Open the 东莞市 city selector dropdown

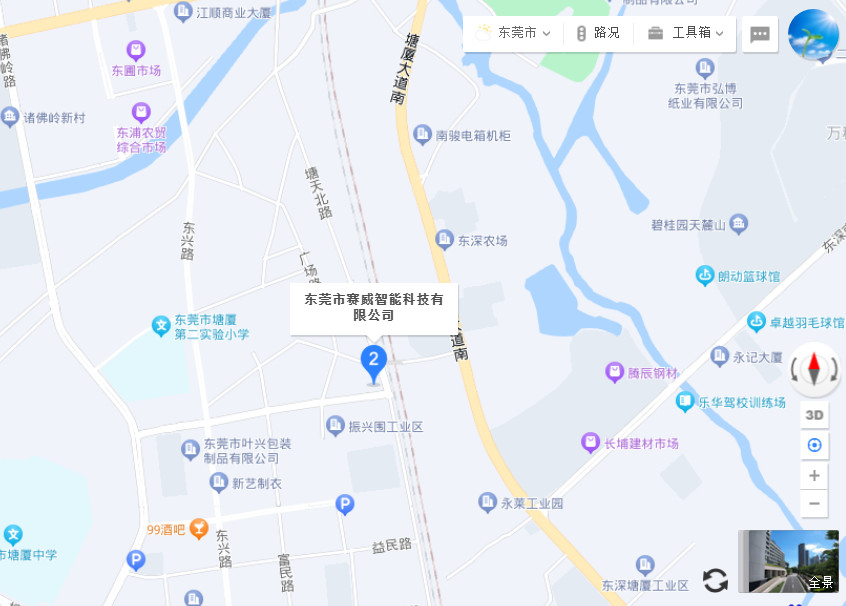point(514,33)
